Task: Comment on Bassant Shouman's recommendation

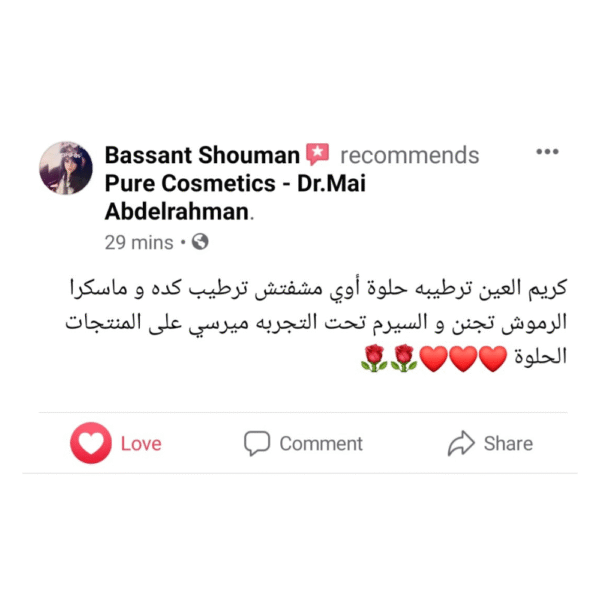Action: coord(304,443)
